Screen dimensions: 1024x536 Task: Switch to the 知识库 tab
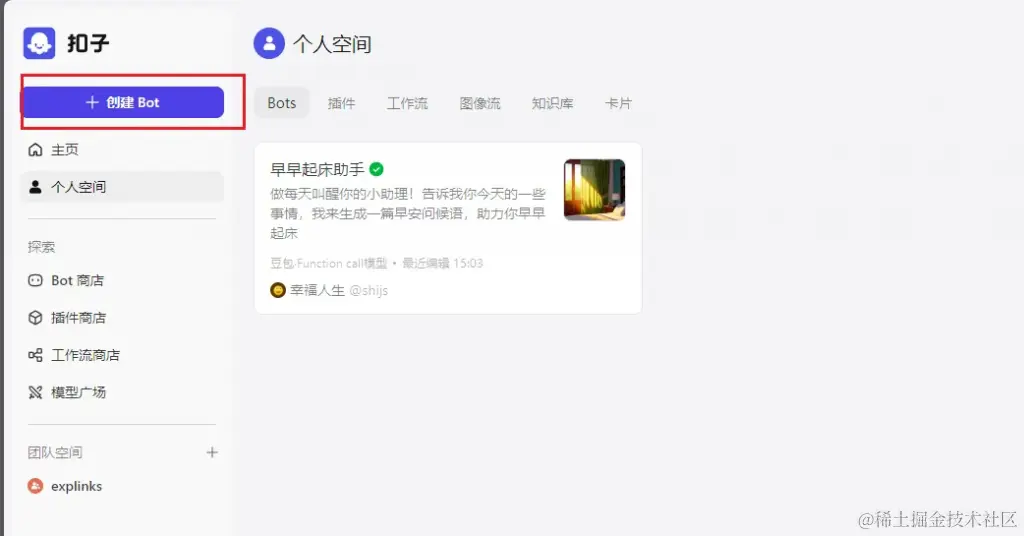(x=552, y=103)
